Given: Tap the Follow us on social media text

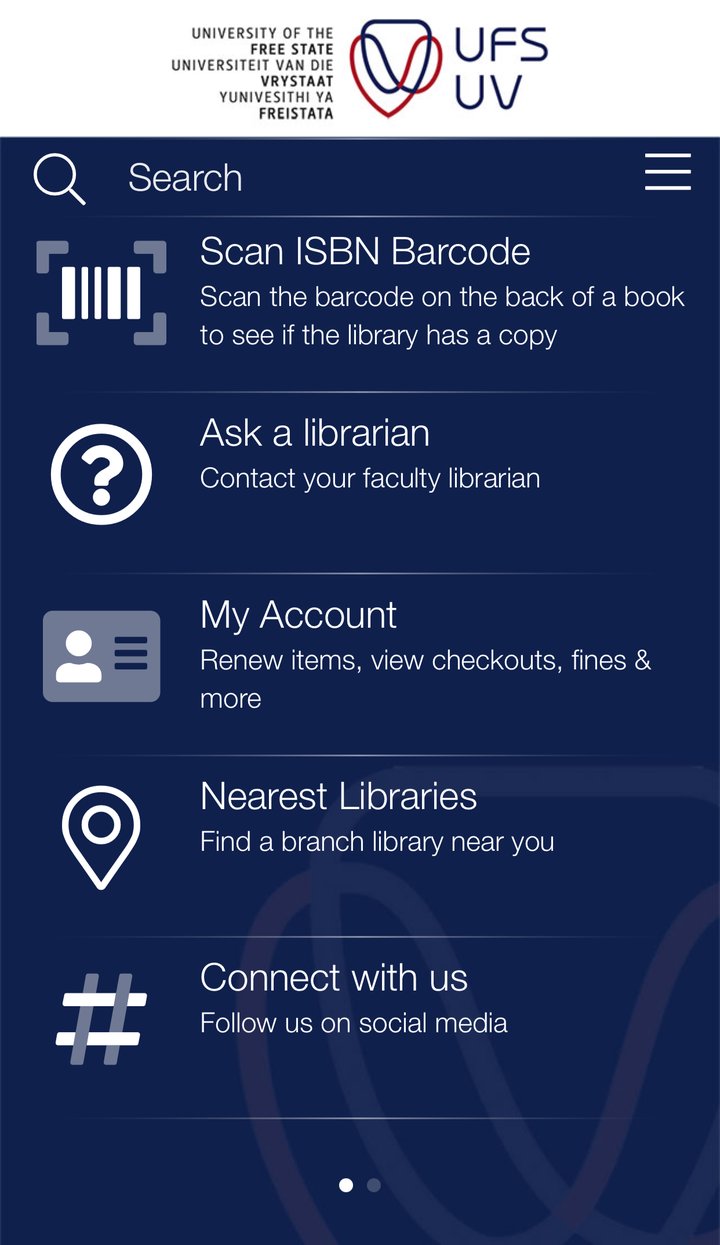Looking at the screenshot, I should click(354, 1022).
